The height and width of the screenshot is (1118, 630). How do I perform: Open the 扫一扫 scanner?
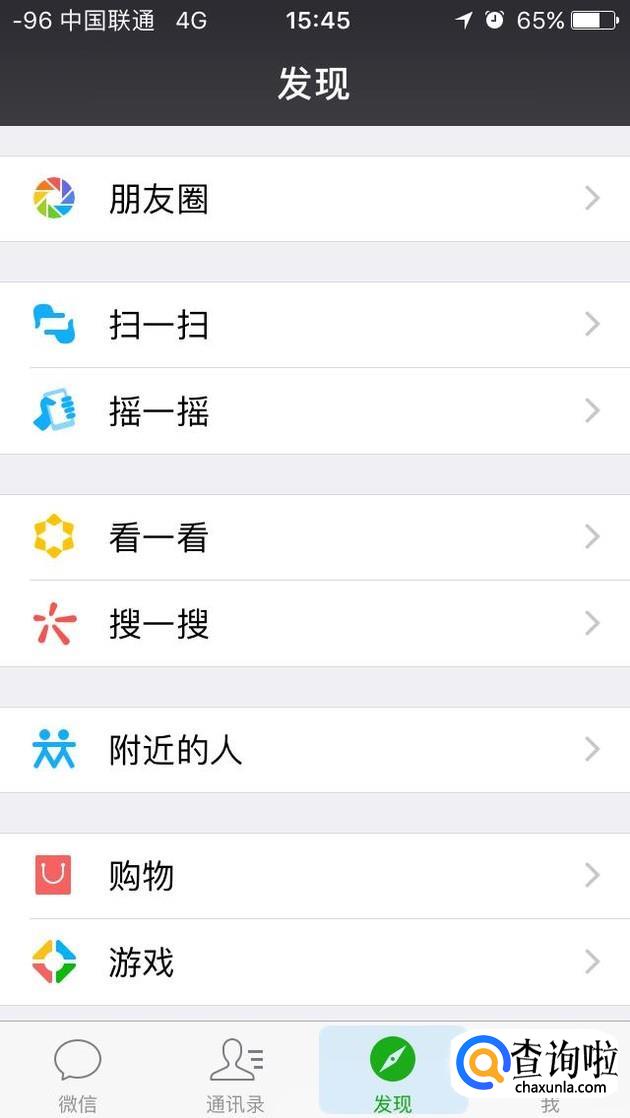pos(315,325)
